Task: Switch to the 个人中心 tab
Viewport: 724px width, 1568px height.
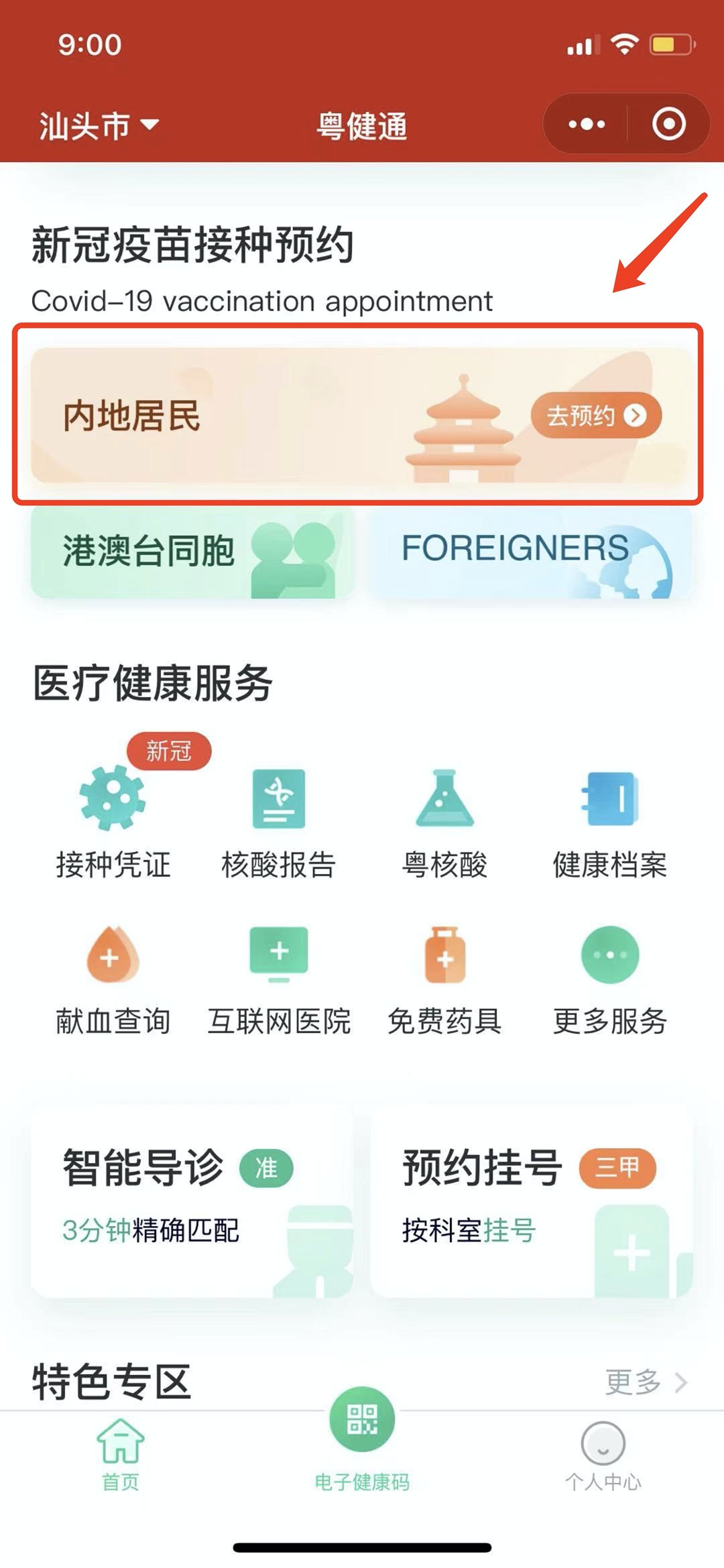Action: [603, 1455]
